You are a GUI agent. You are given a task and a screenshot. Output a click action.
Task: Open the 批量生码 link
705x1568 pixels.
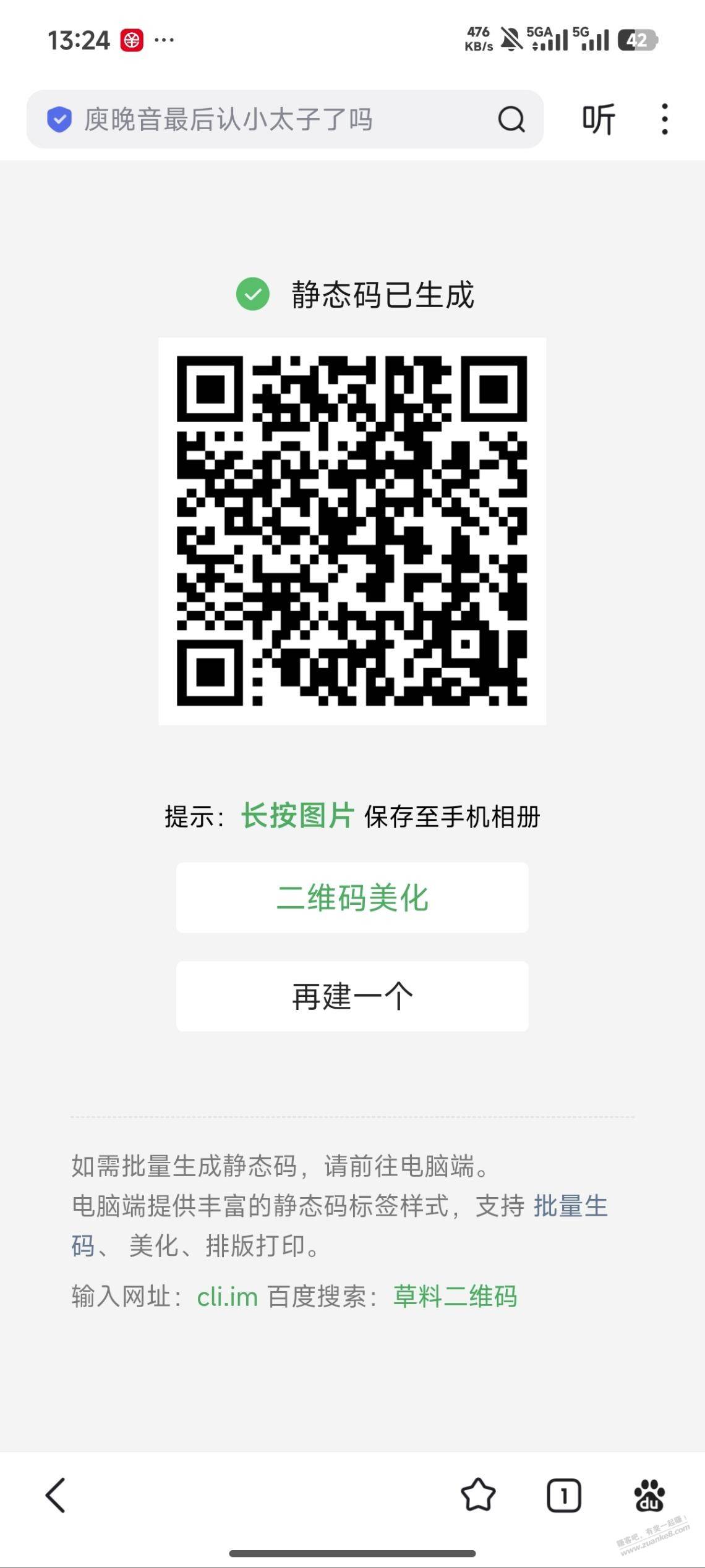click(x=570, y=1206)
